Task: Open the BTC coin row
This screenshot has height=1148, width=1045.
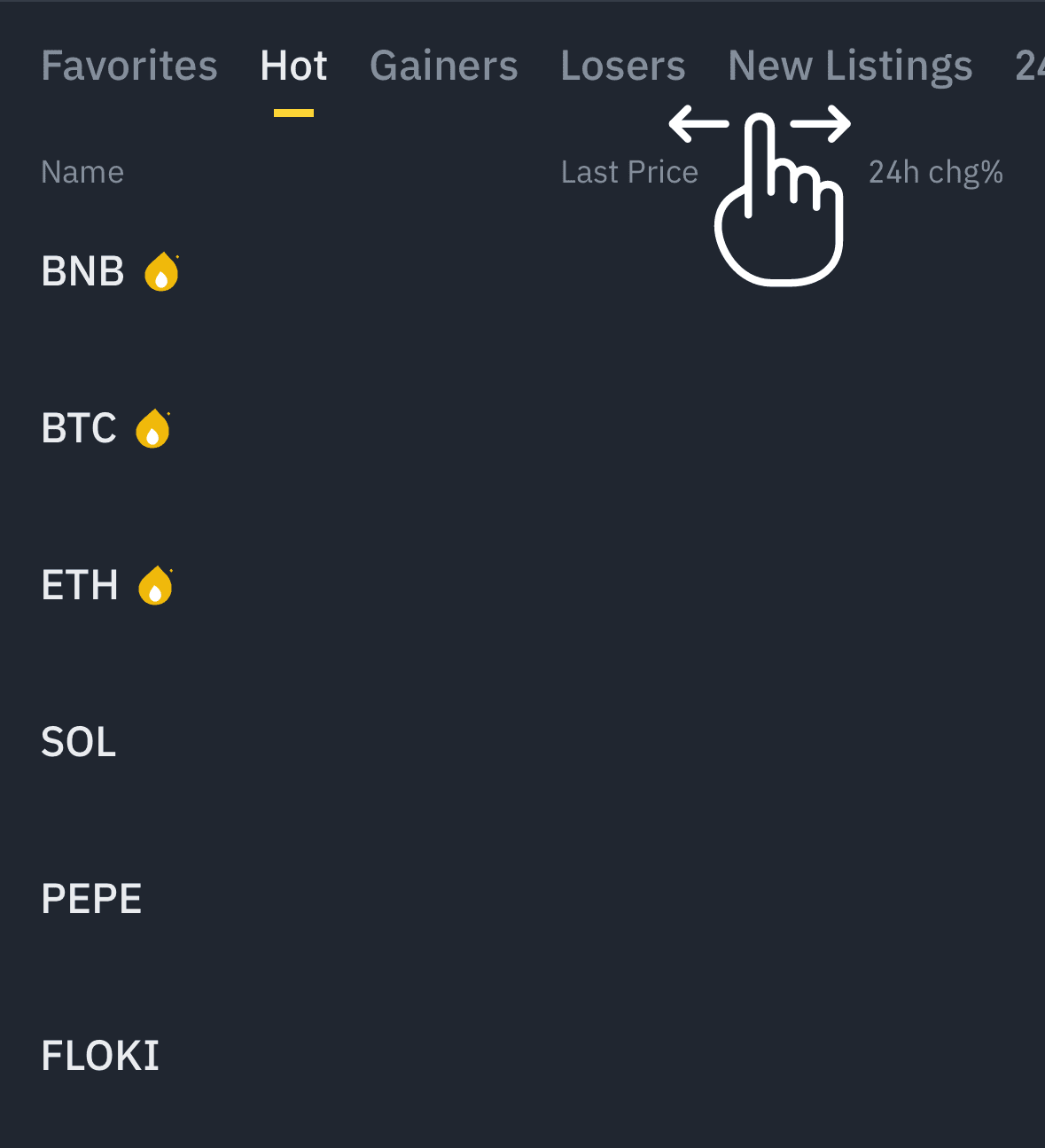Action: [79, 428]
